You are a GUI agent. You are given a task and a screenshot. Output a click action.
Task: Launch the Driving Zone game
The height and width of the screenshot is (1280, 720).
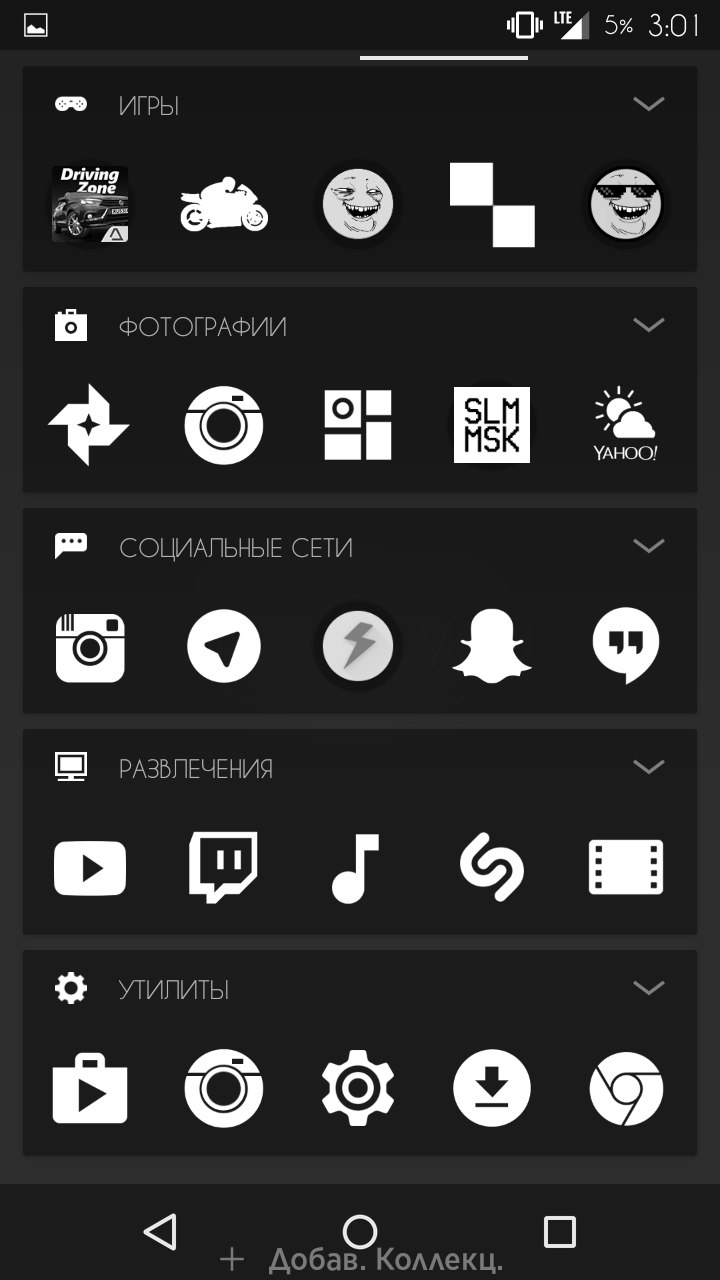90,204
